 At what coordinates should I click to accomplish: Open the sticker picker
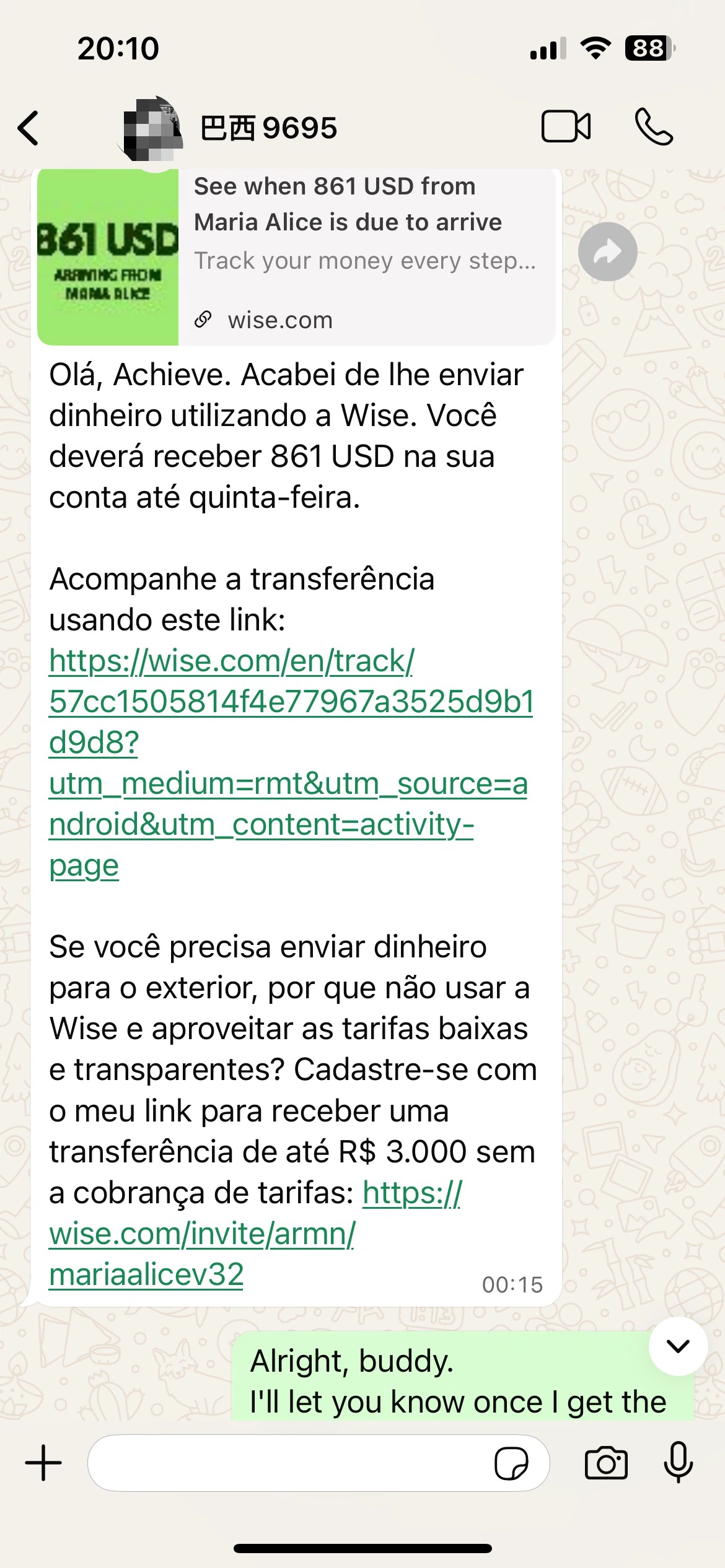pyautogui.click(x=511, y=1463)
